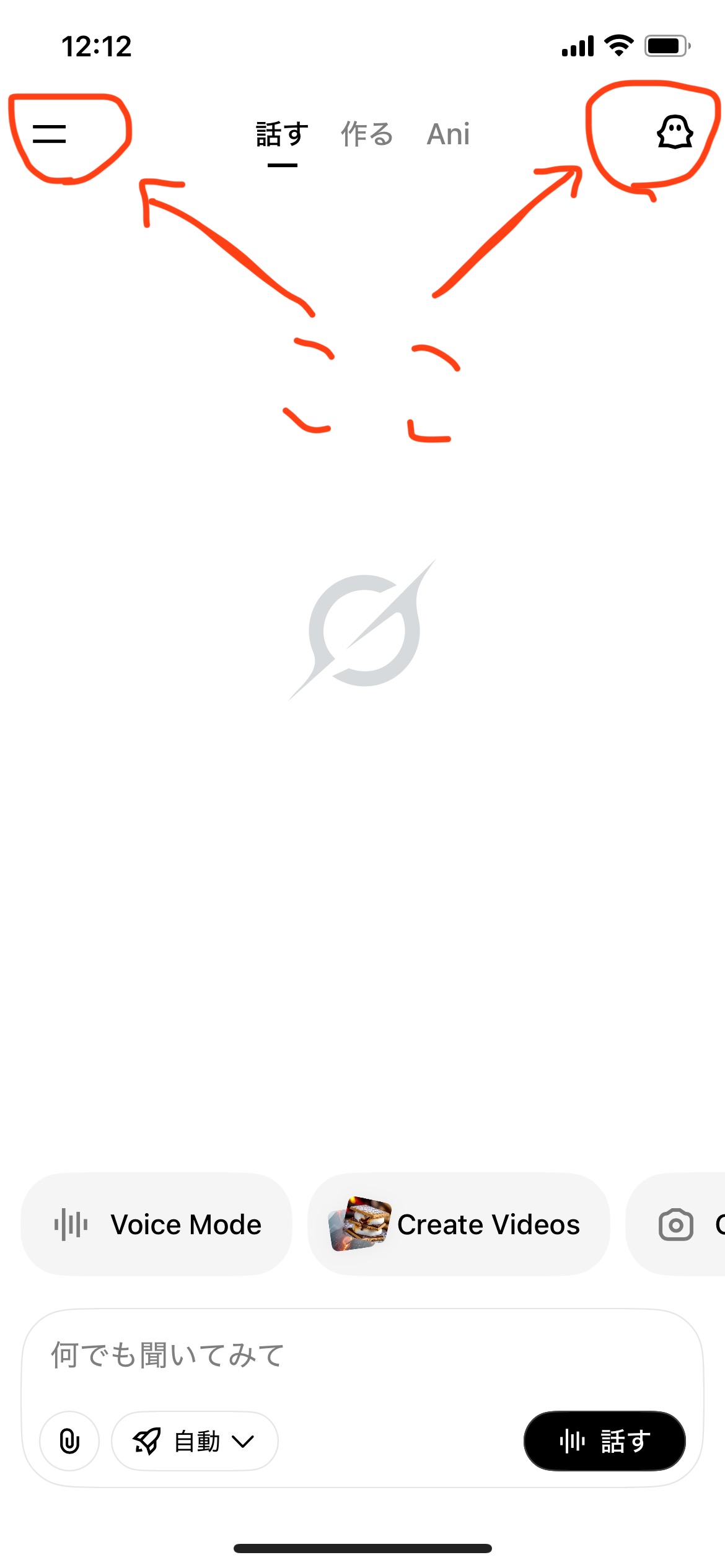Screen dimensions: 725x1568
Task: Expand the 自動 model dropdown
Action: click(x=195, y=1441)
